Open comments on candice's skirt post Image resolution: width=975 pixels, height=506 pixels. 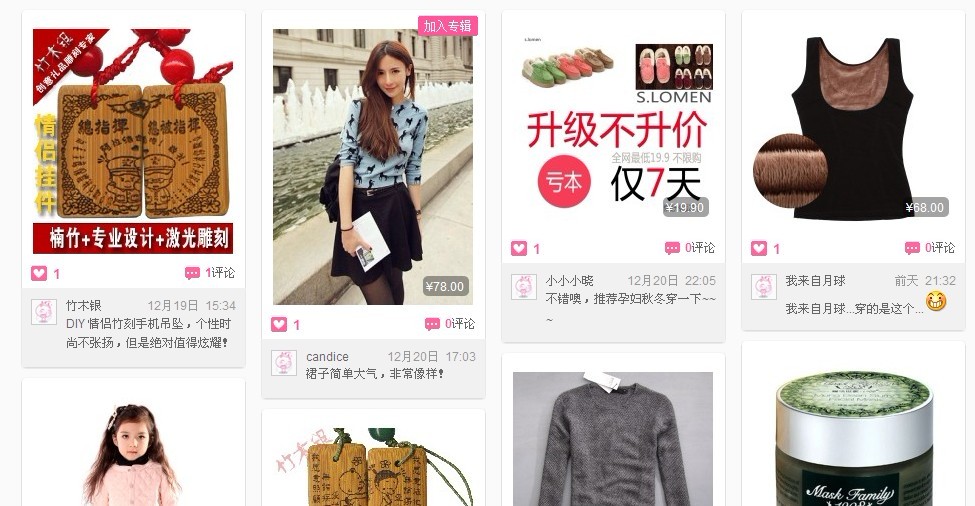click(x=450, y=324)
